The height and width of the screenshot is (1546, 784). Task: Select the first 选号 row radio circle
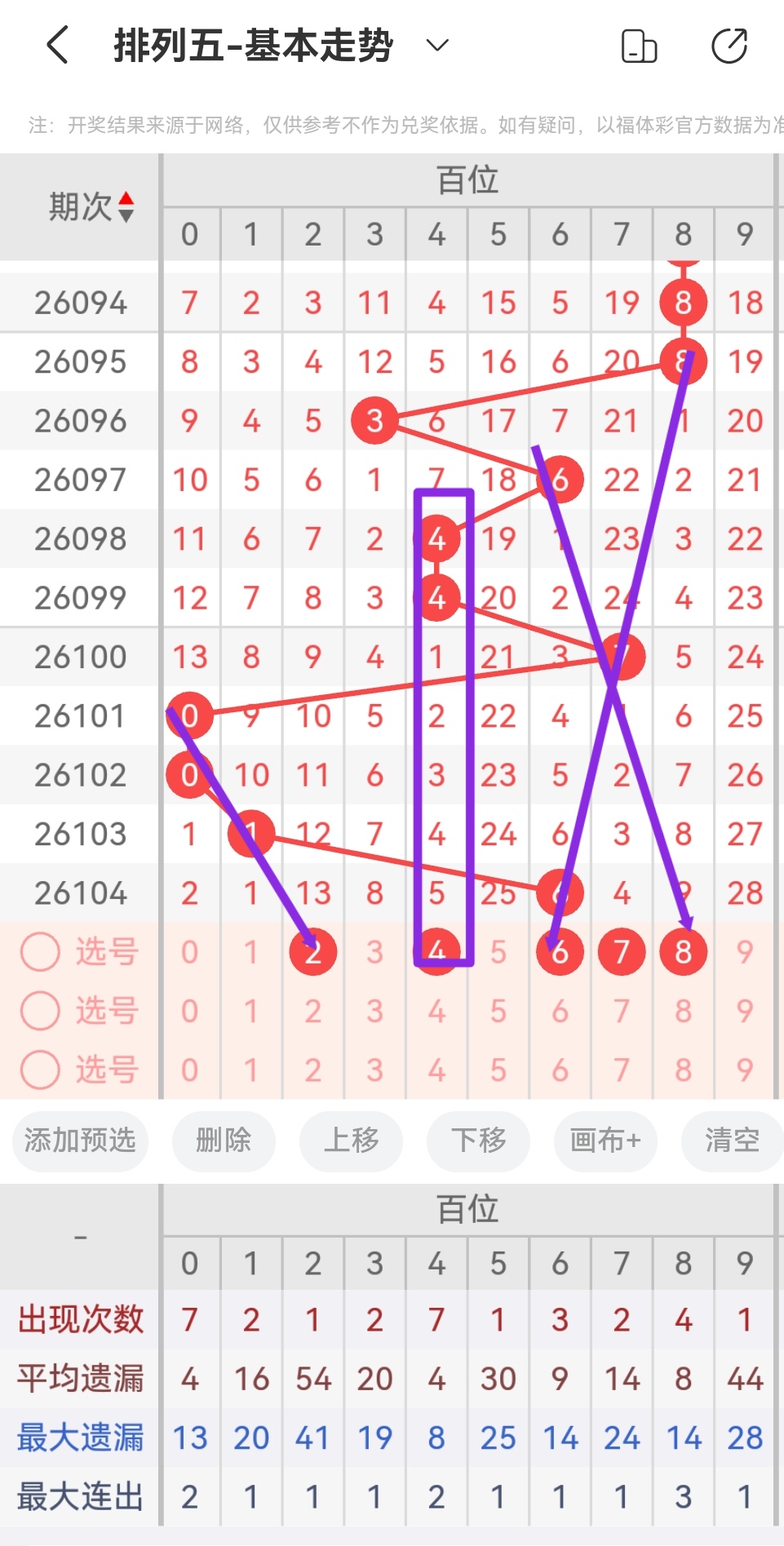tap(39, 951)
